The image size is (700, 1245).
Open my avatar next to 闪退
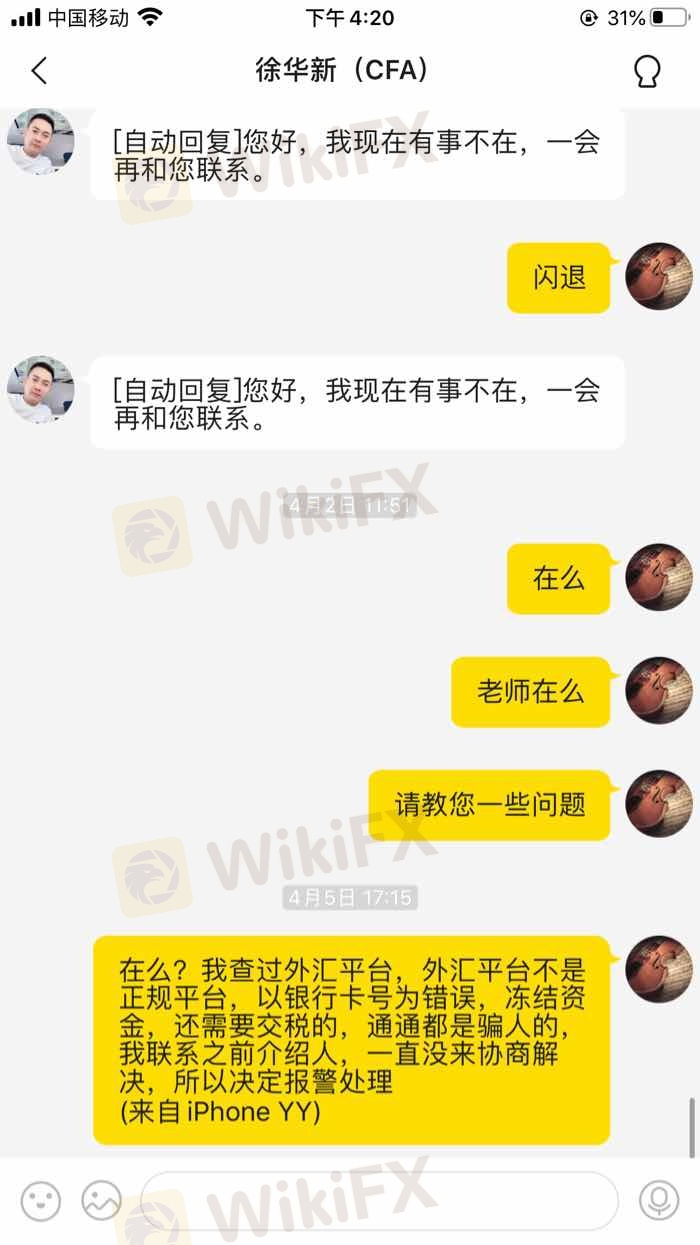click(659, 276)
